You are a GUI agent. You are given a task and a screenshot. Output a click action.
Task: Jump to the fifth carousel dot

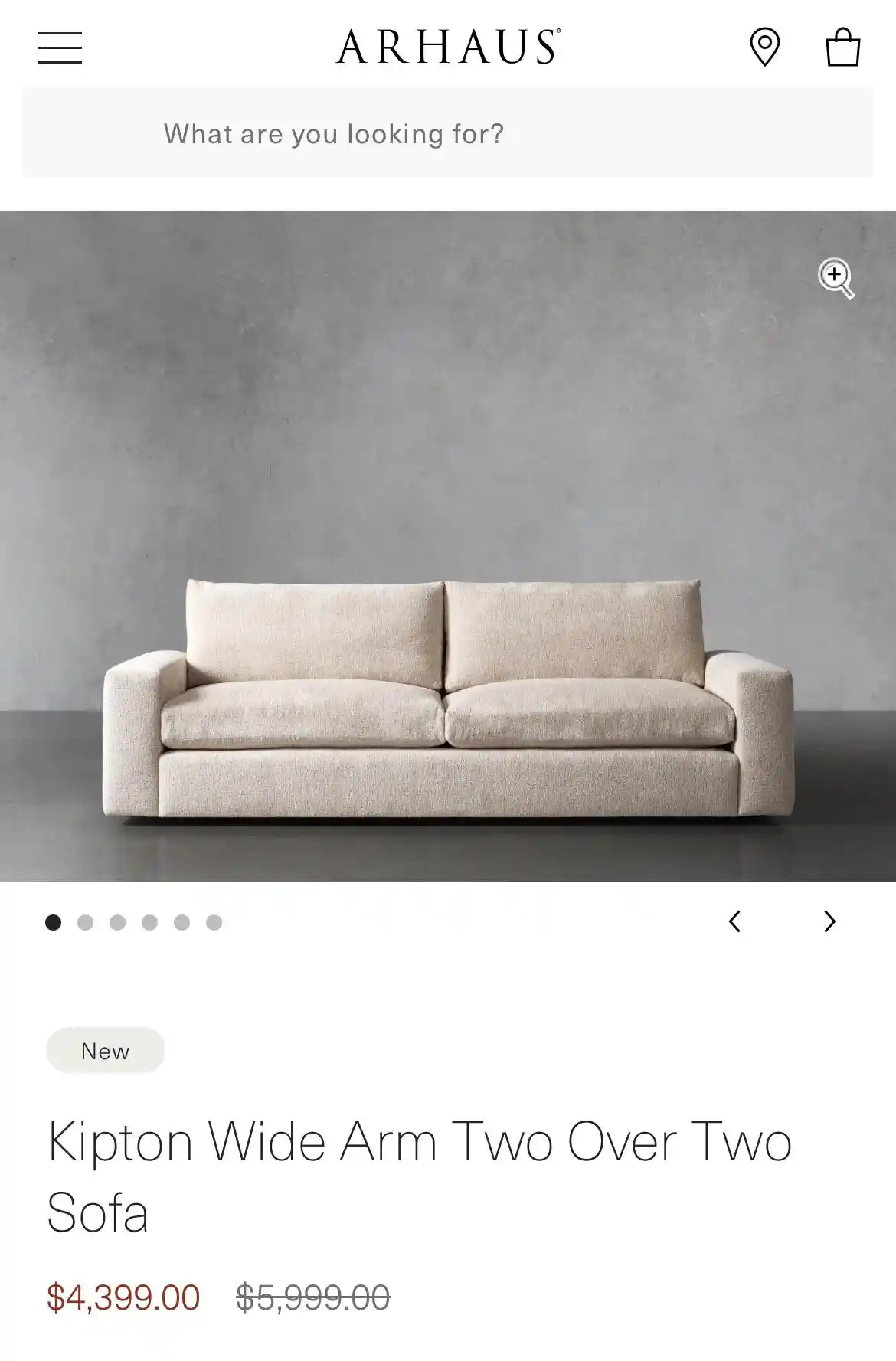[181, 922]
